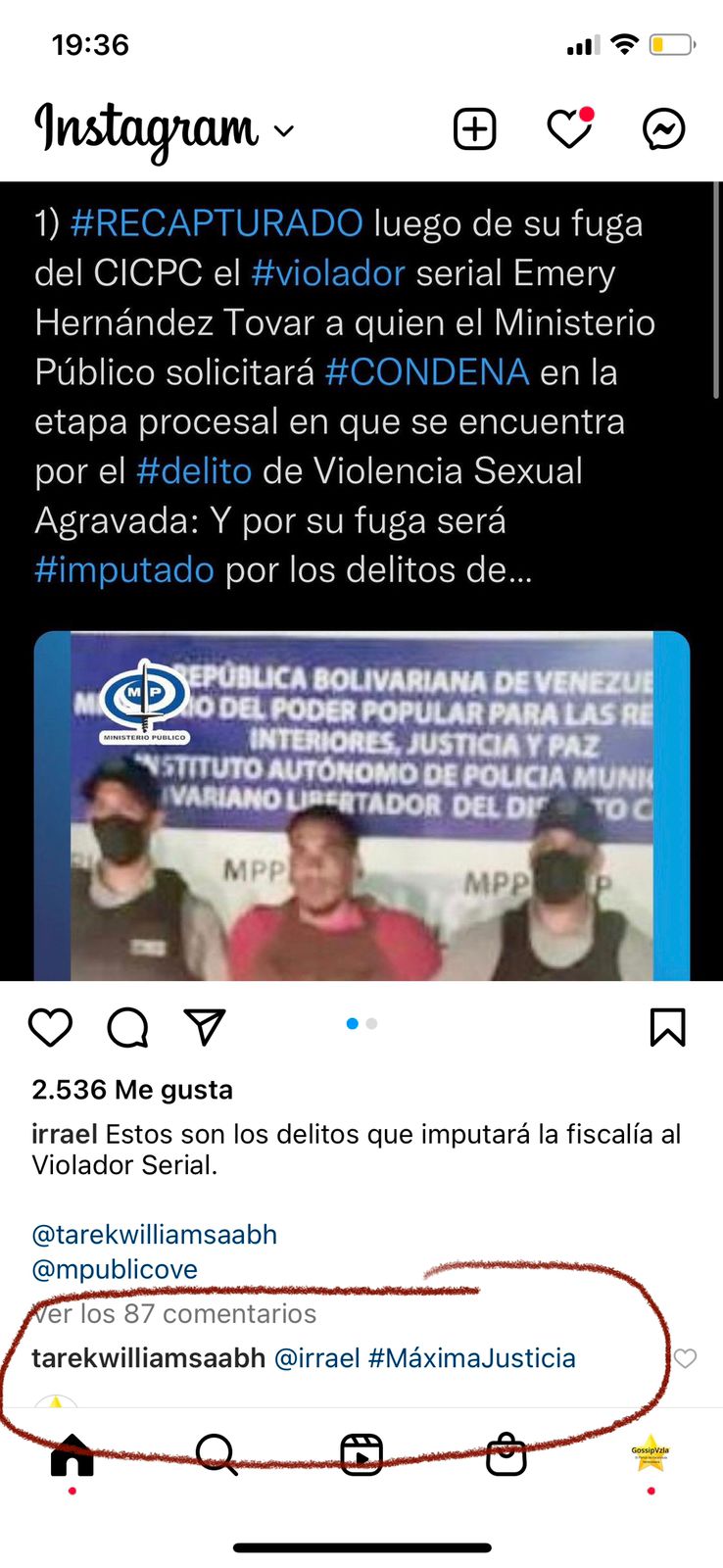Open activity notifications heart
The height and width of the screenshot is (1568, 723).
569,129
